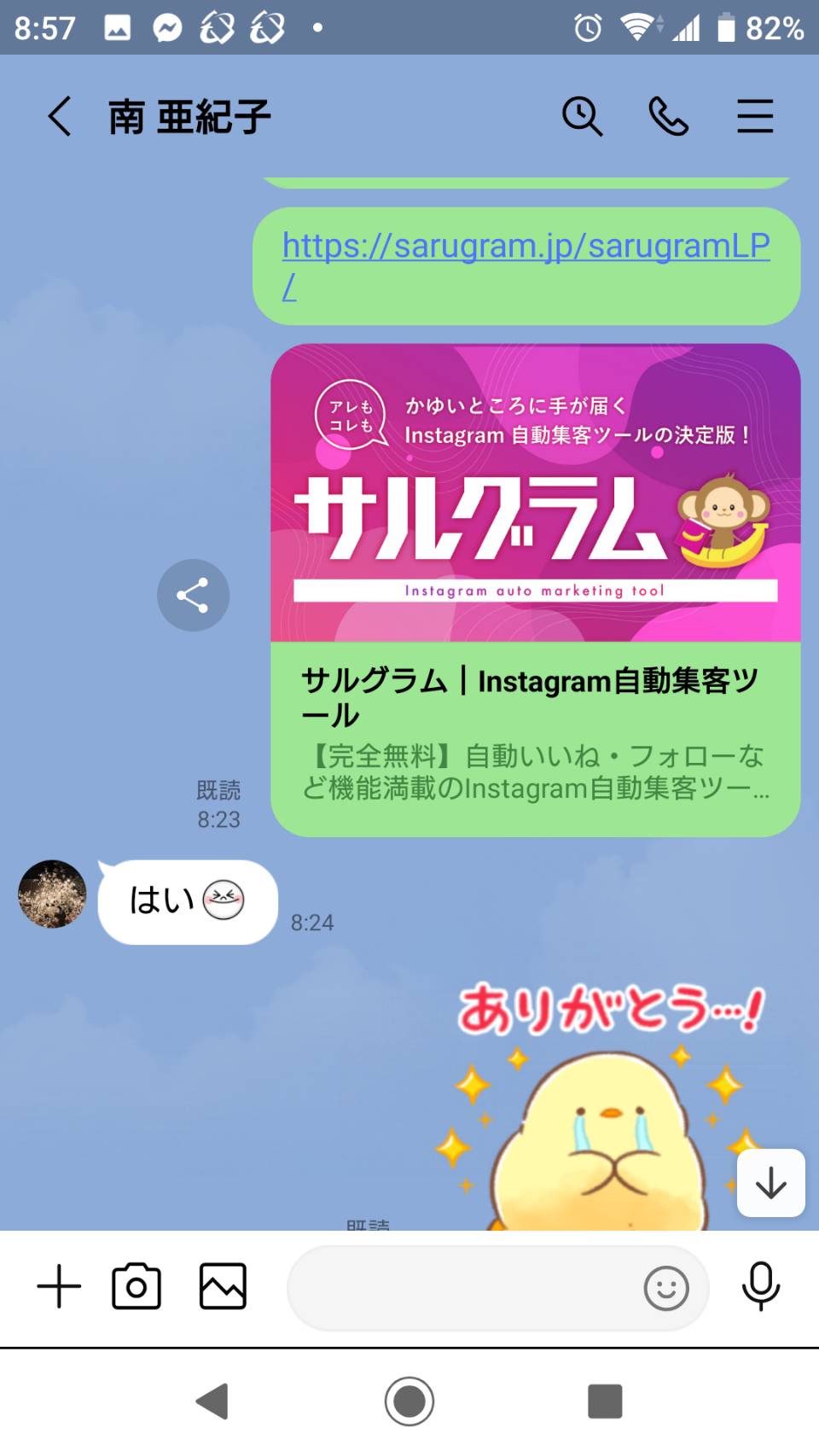Tap the ありがとう chick sticker
The height and width of the screenshot is (1456, 819).
[607, 1105]
